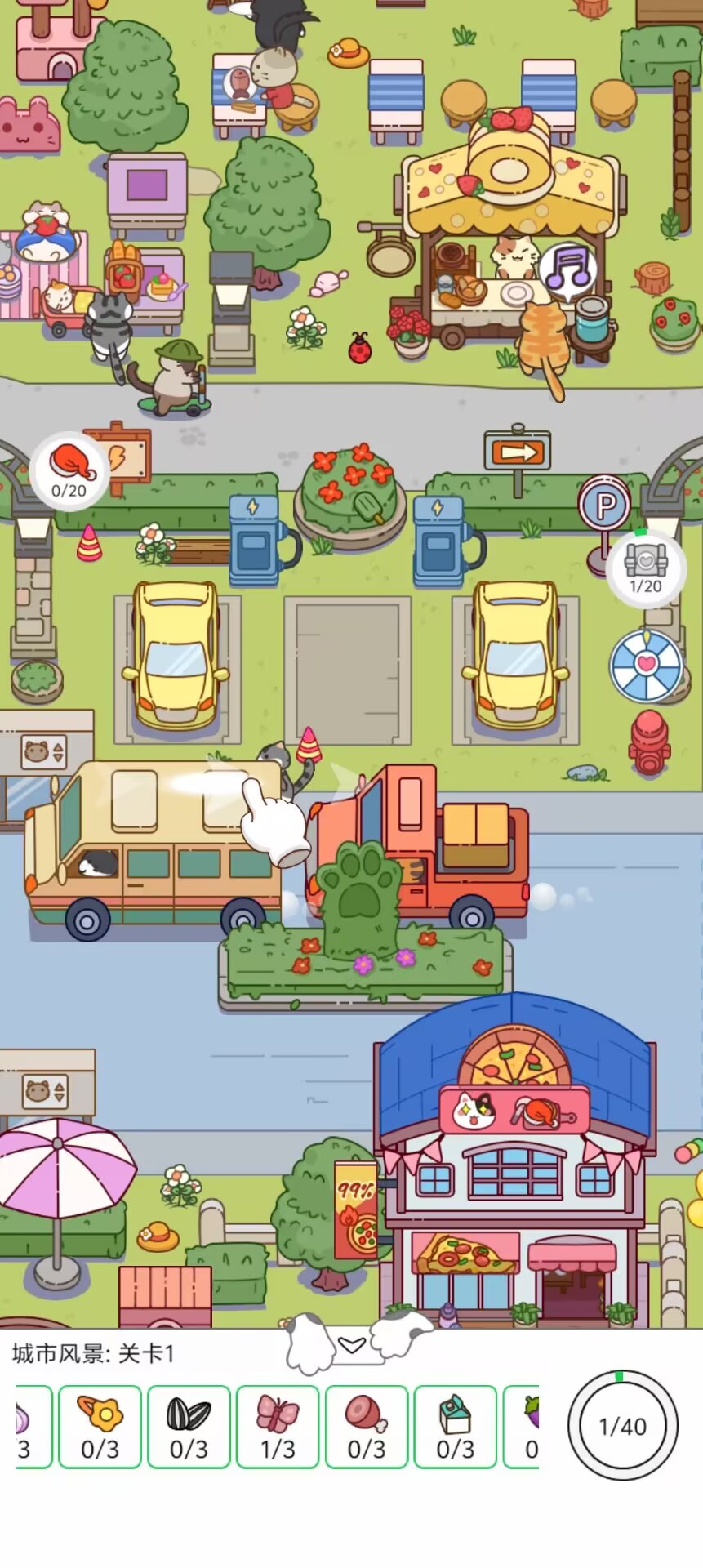Collapse the item panel with the down chevron
The image size is (703, 1568).
click(x=352, y=1345)
